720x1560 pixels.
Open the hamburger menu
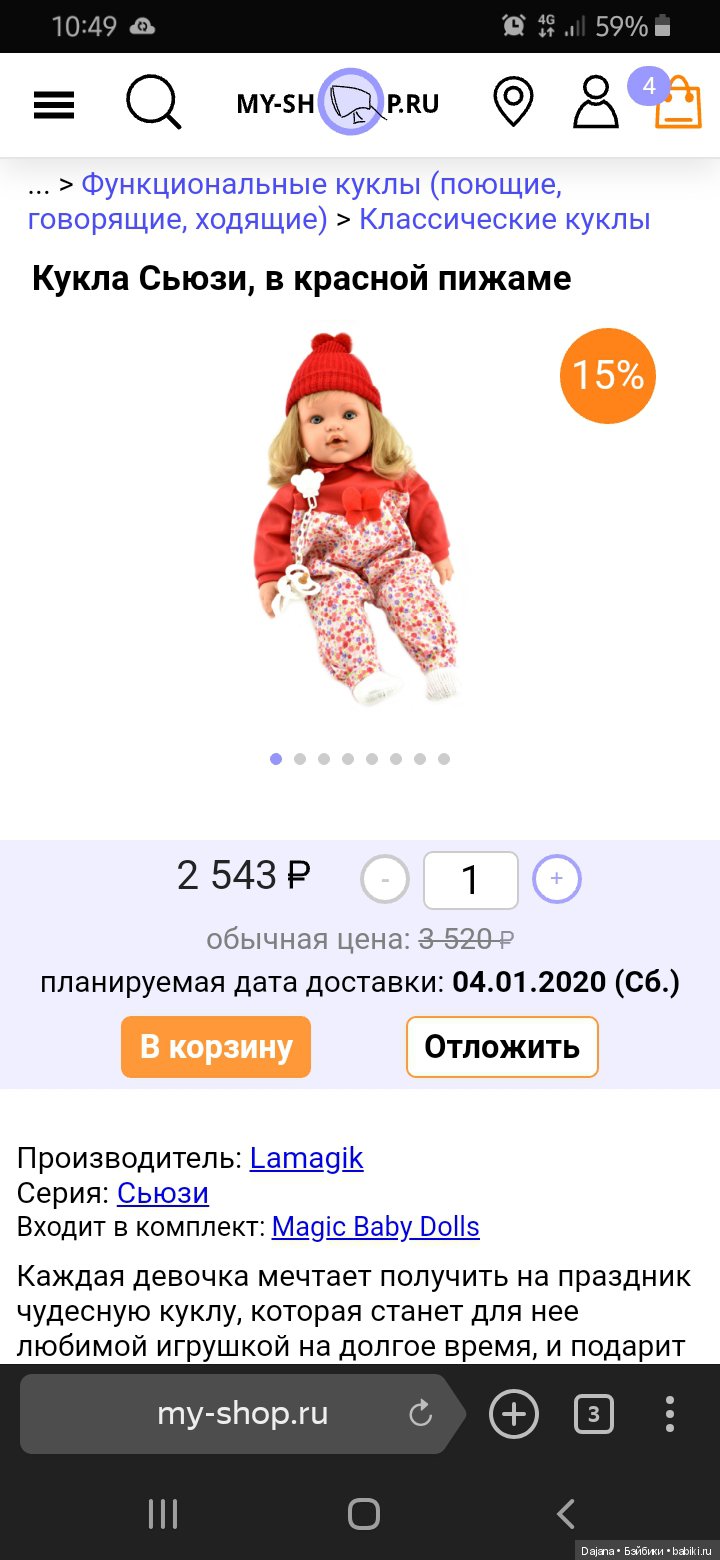(x=54, y=104)
